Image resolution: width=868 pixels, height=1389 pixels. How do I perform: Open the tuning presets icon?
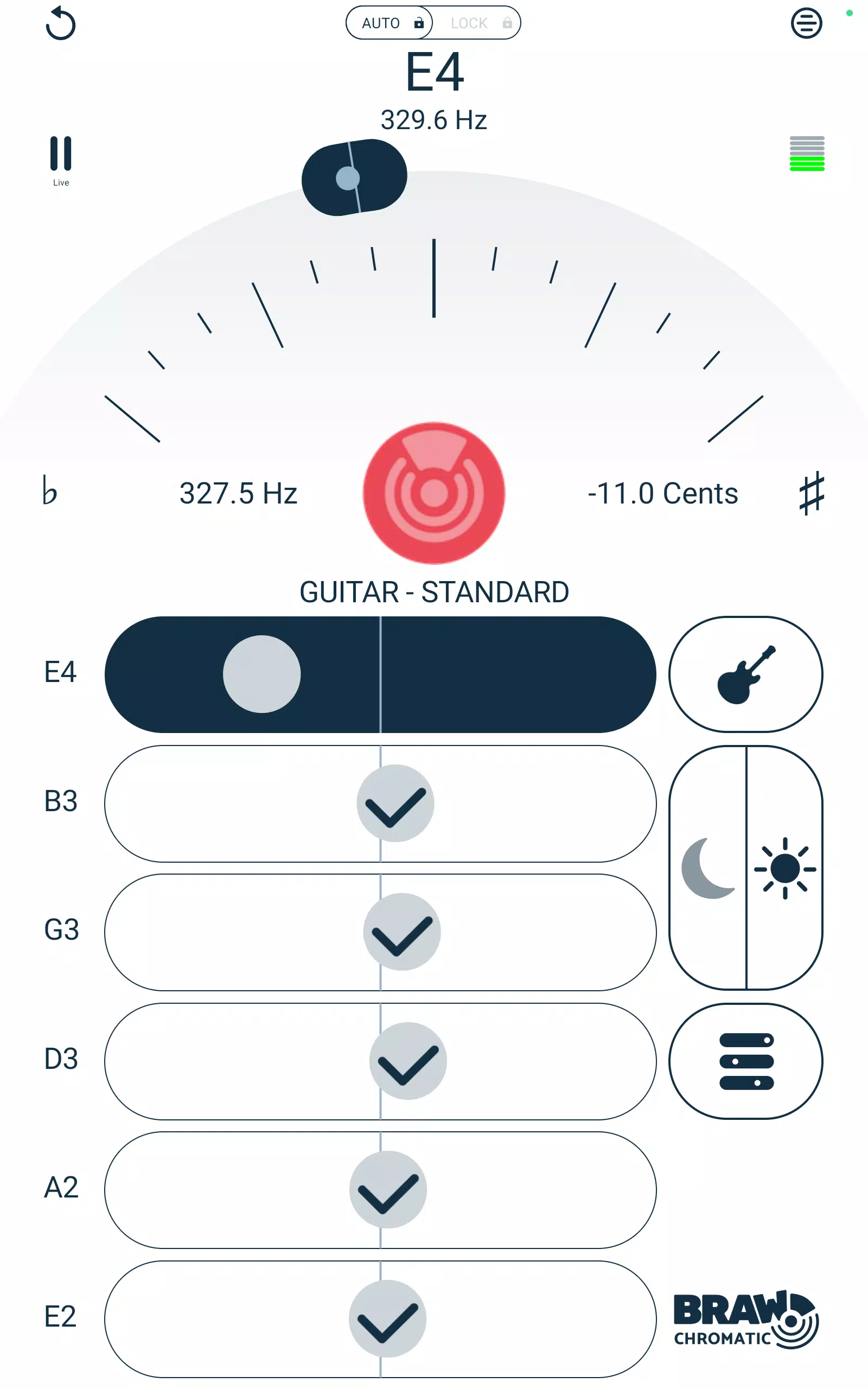[x=746, y=1060]
